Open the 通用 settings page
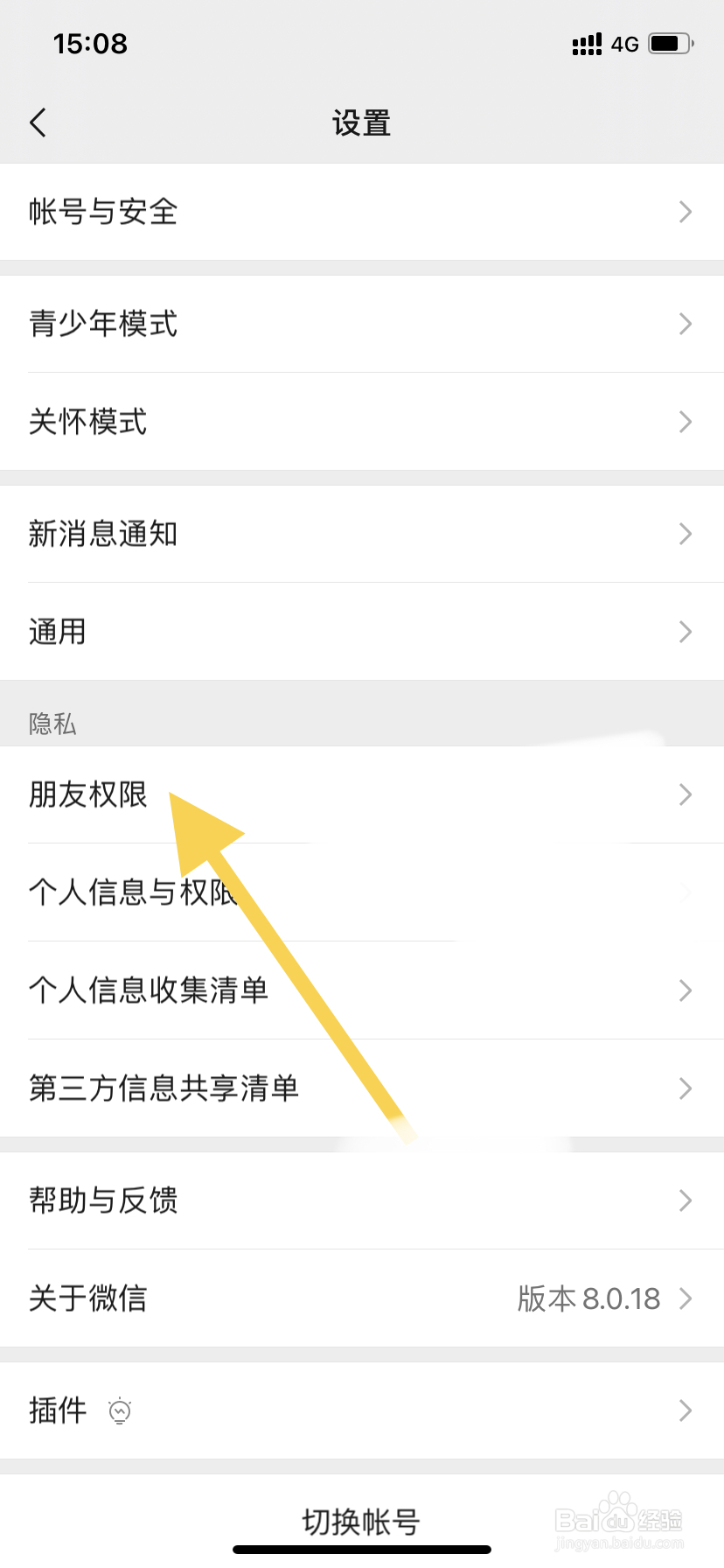The image size is (724, 1568). 56,631
